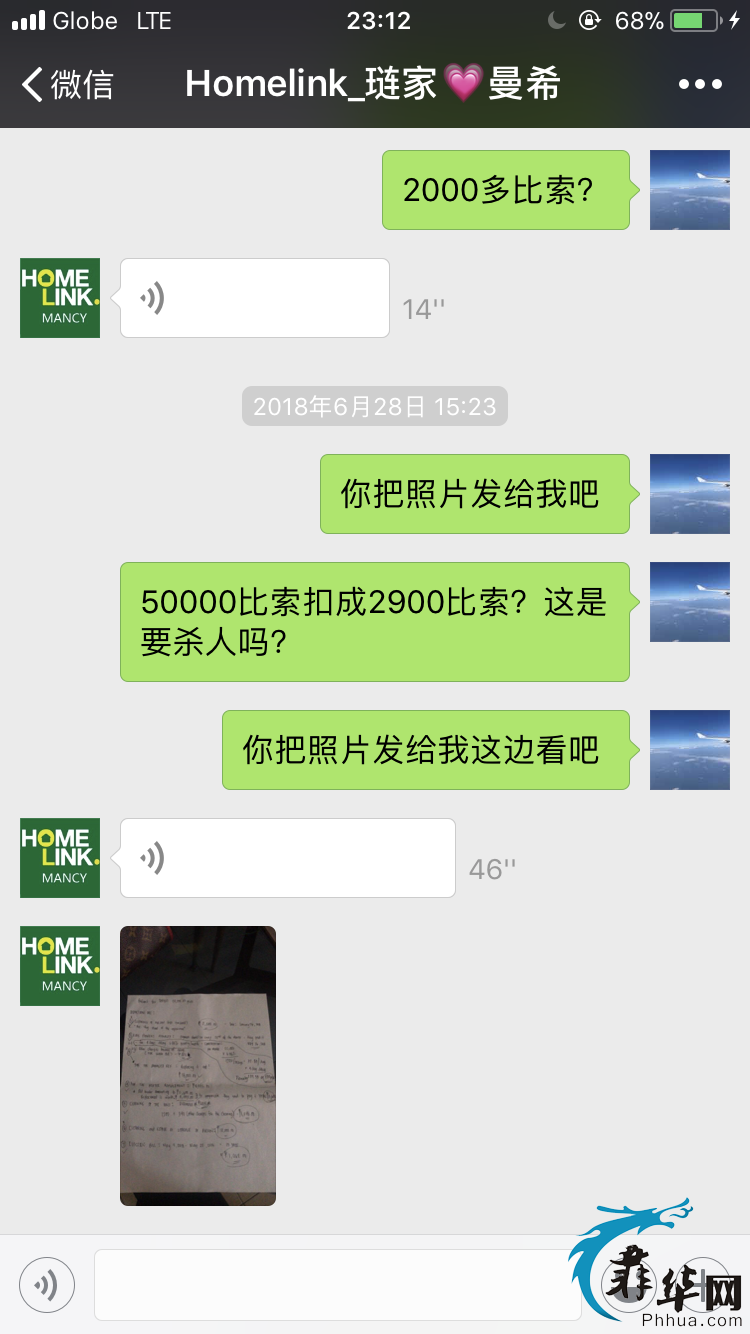Image resolution: width=750 pixels, height=1334 pixels.
Task: Open your avatar beside 2000多比索?
Action: 690,190
